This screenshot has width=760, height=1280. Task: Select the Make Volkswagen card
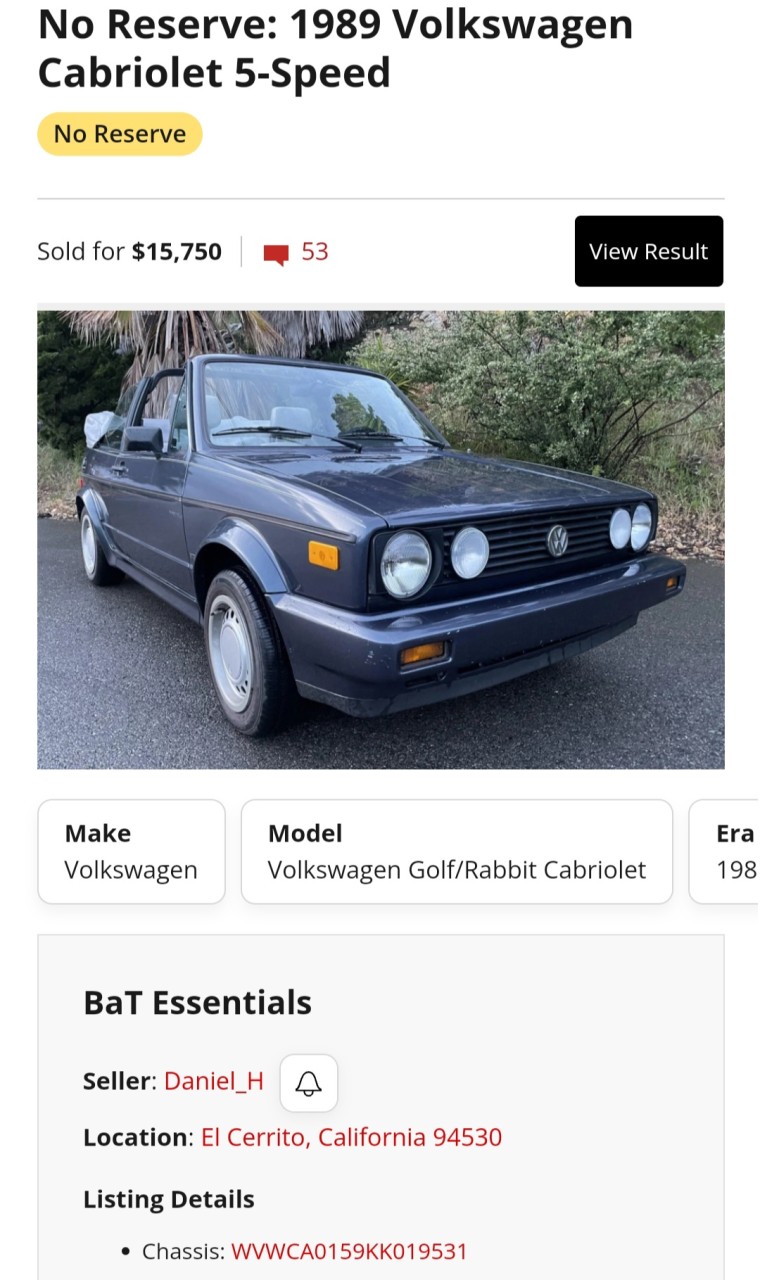pos(131,852)
